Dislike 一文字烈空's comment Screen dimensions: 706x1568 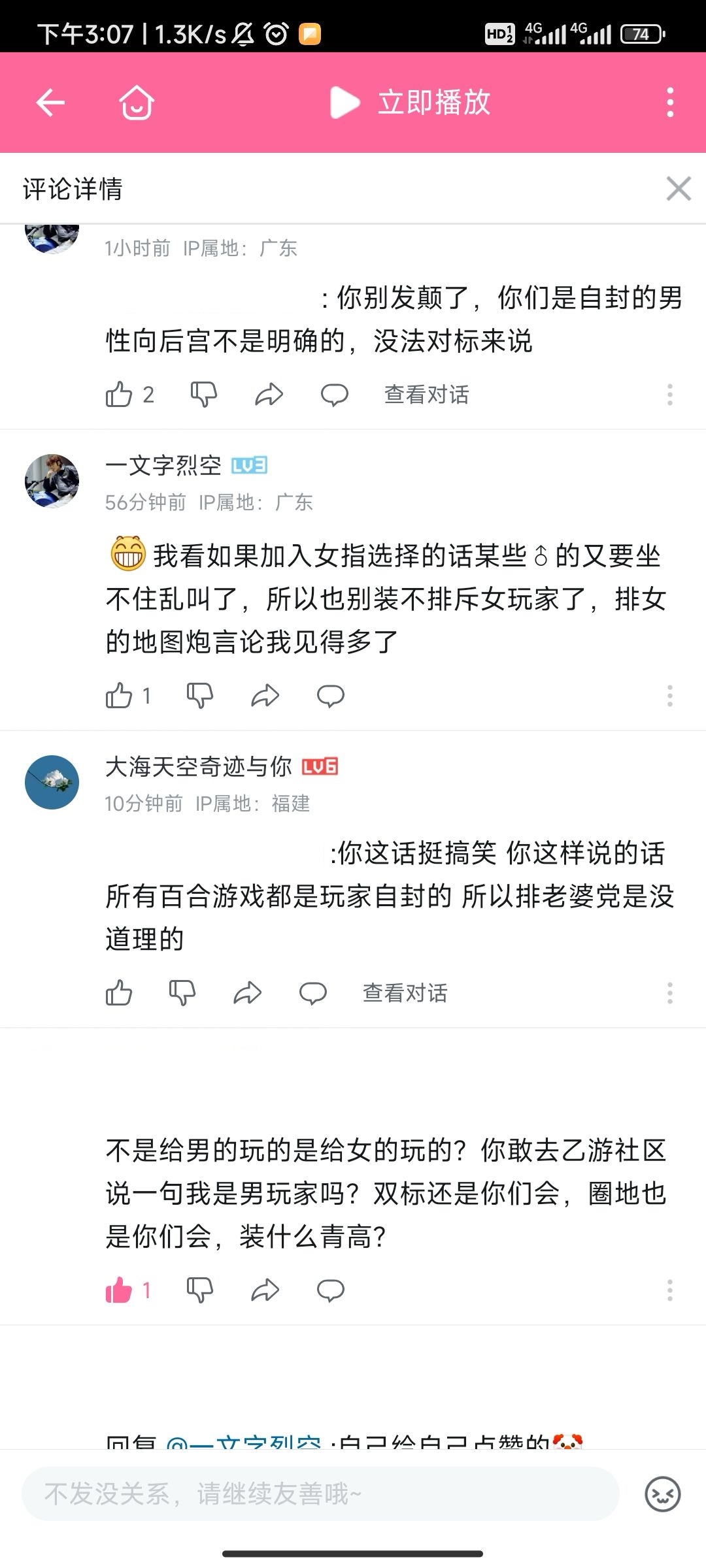[200, 696]
